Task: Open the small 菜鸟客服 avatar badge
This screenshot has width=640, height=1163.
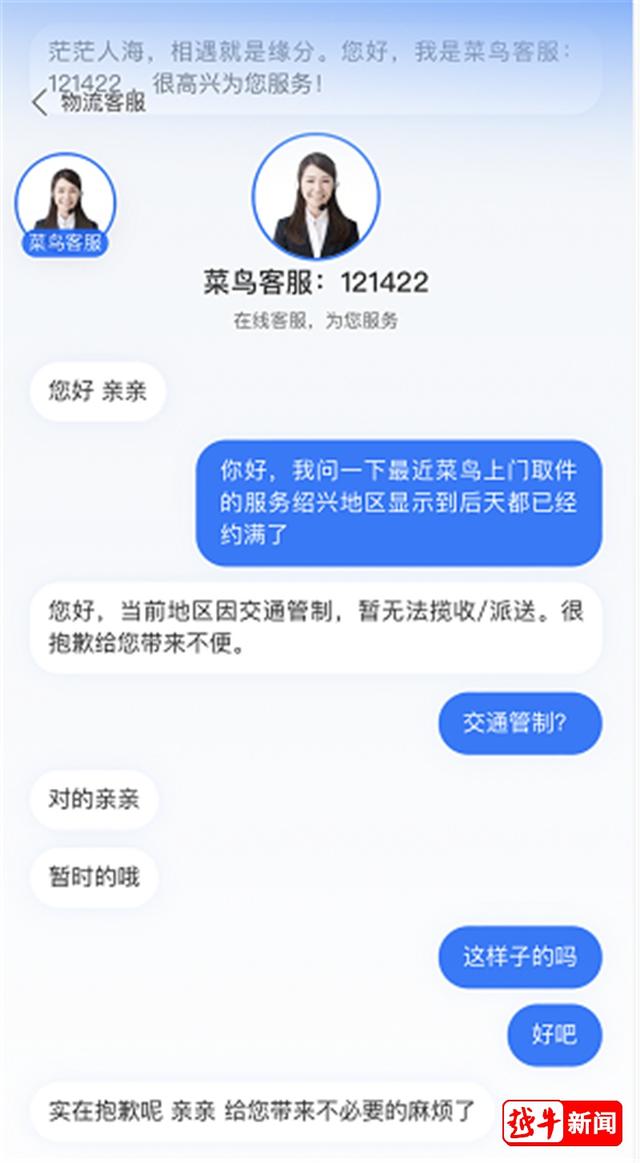Action: [65, 204]
